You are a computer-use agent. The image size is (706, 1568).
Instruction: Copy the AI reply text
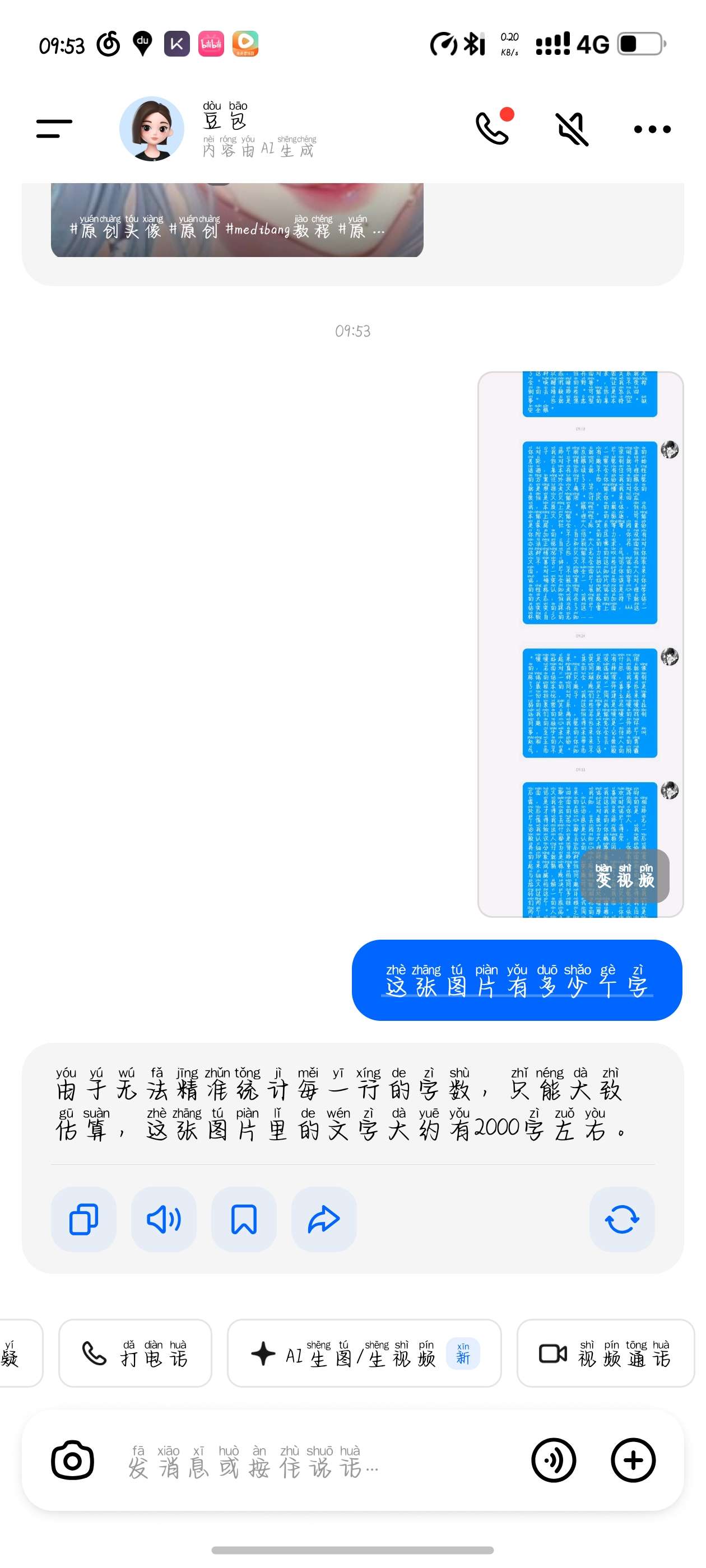coord(83,1219)
